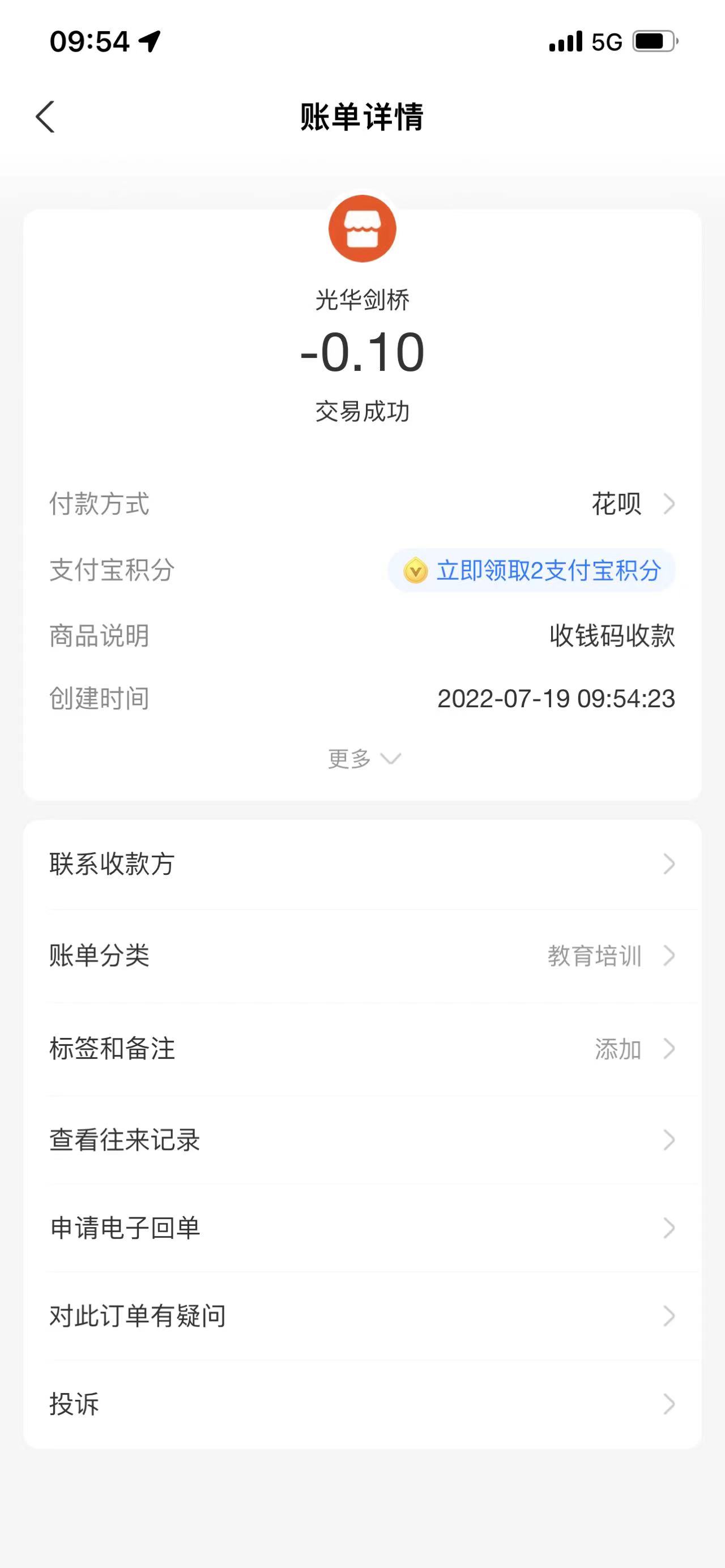File a complaint via 投诉

point(362,1404)
